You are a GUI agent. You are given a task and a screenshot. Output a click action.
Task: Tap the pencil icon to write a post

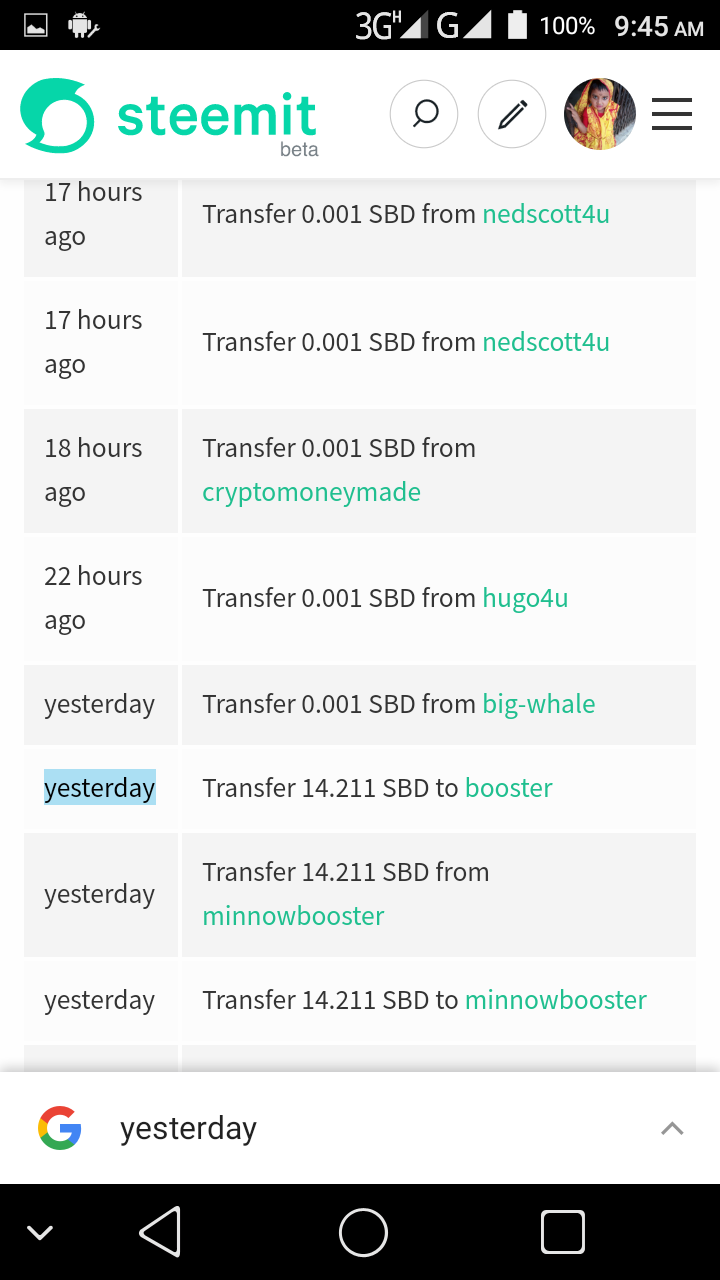pos(512,115)
